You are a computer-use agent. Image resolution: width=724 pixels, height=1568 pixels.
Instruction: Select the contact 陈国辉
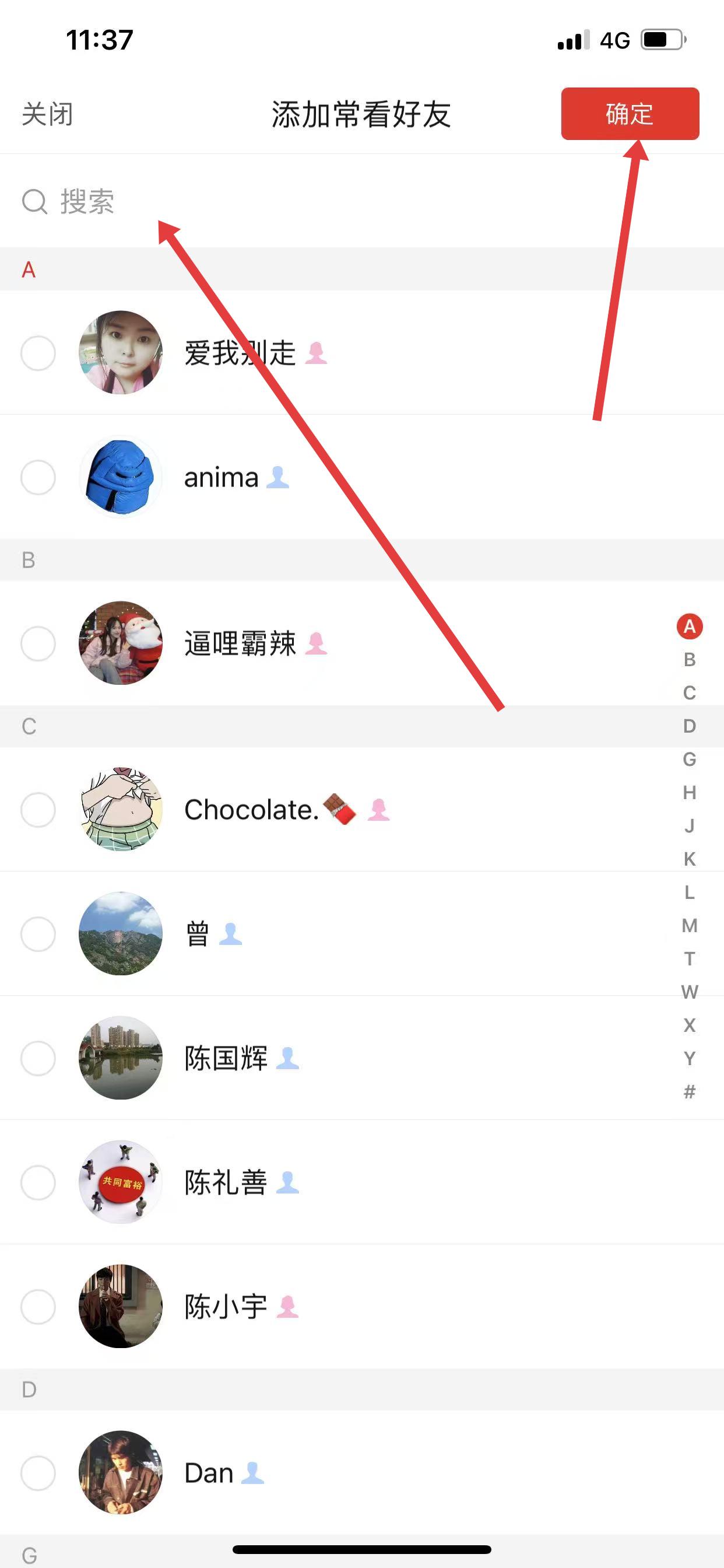pyautogui.click(x=38, y=1058)
